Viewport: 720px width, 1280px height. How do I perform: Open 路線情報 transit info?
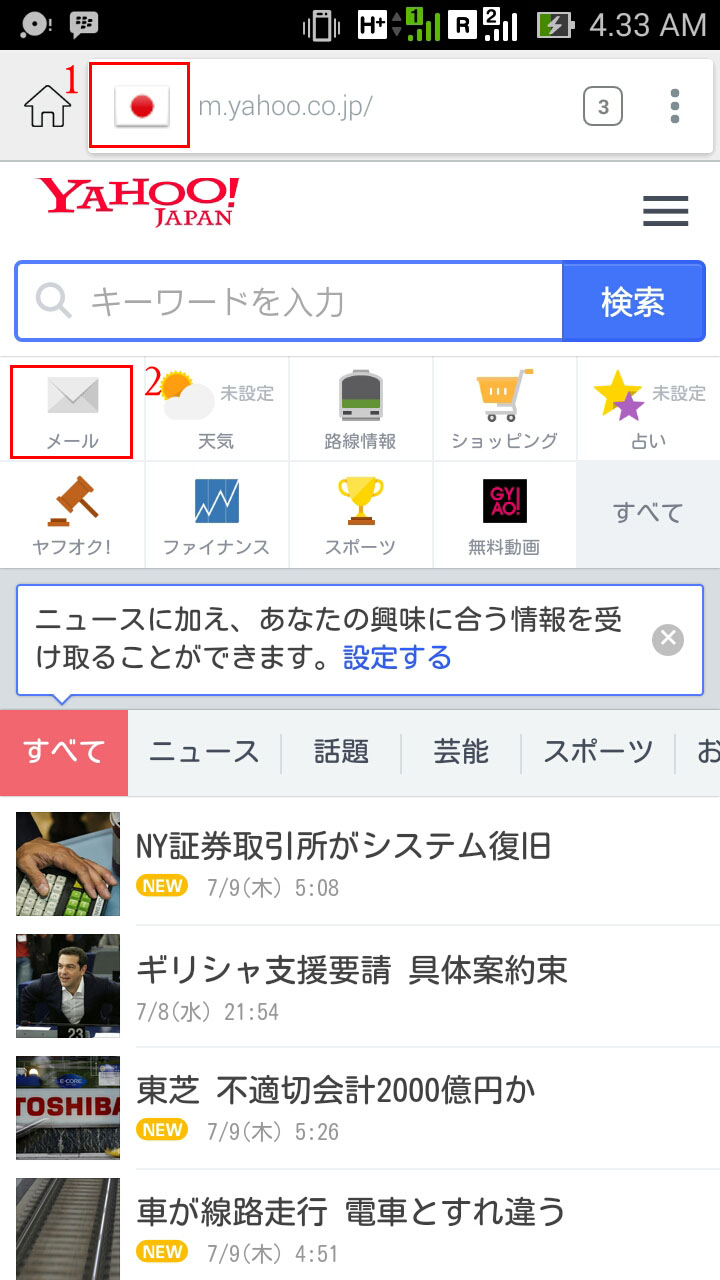pyautogui.click(x=360, y=411)
